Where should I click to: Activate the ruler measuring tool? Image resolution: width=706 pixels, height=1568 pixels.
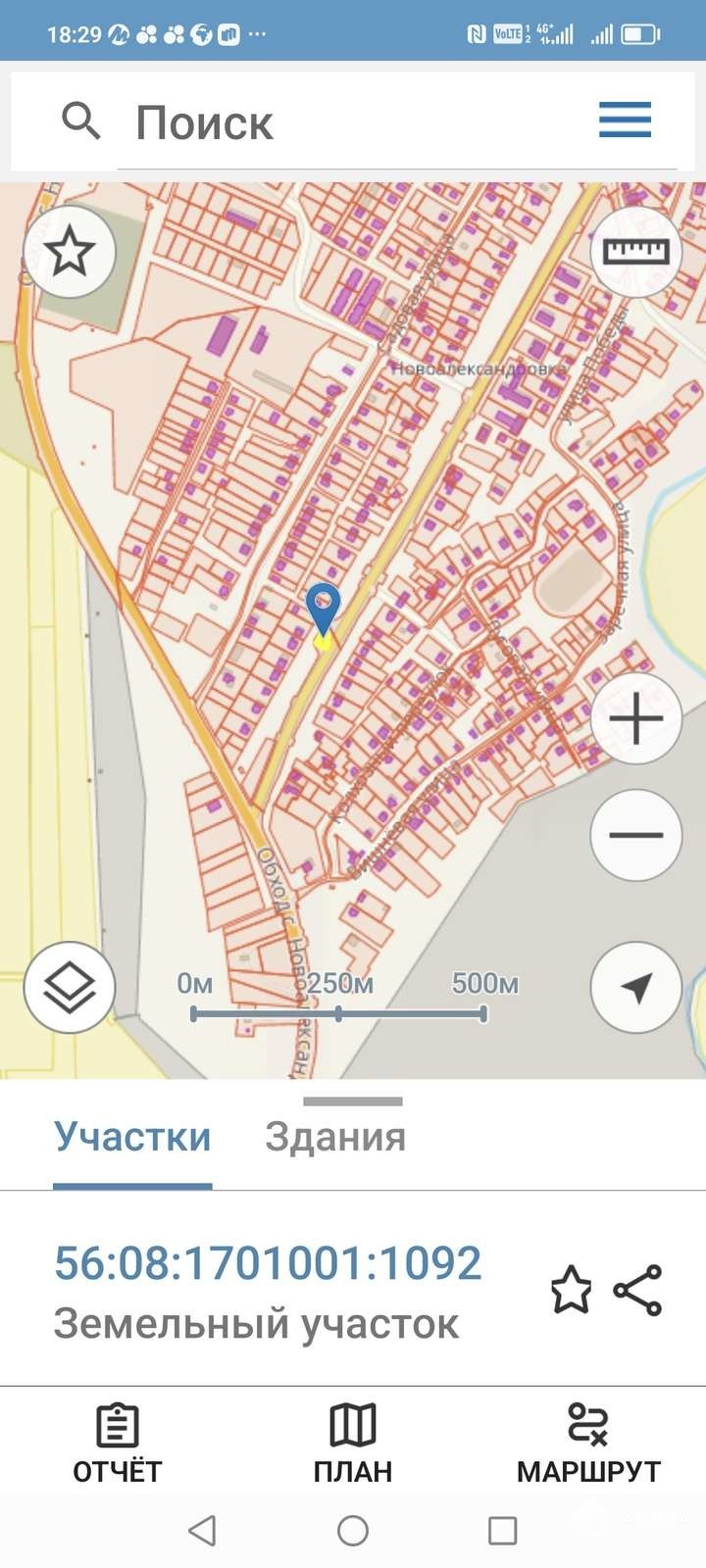pos(635,252)
